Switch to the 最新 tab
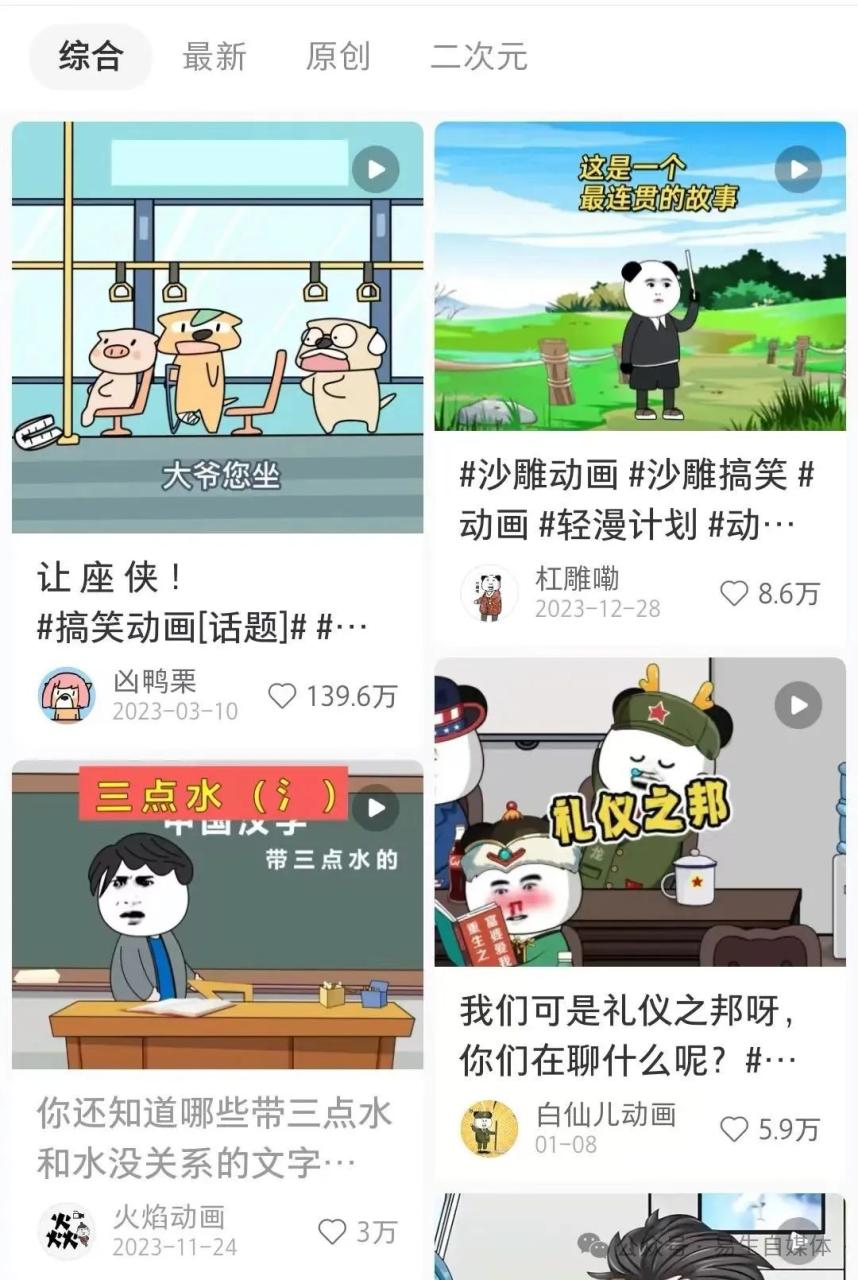 tap(214, 57)
